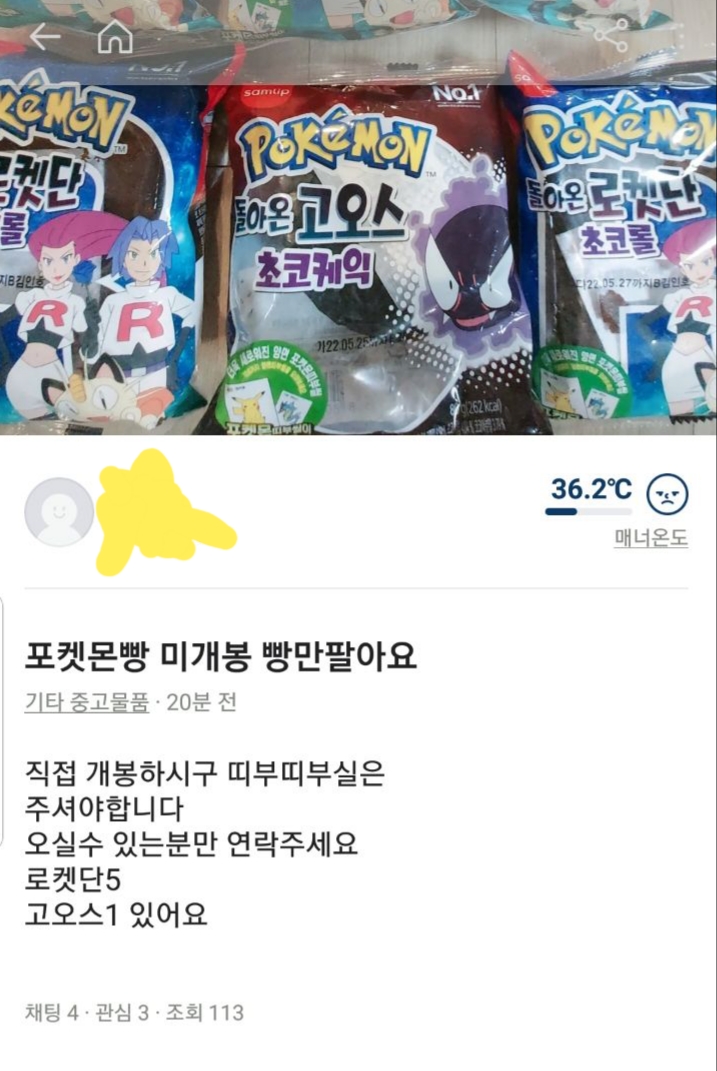
Task: Open the seller's profile avatar
Action: pos(59,512)
